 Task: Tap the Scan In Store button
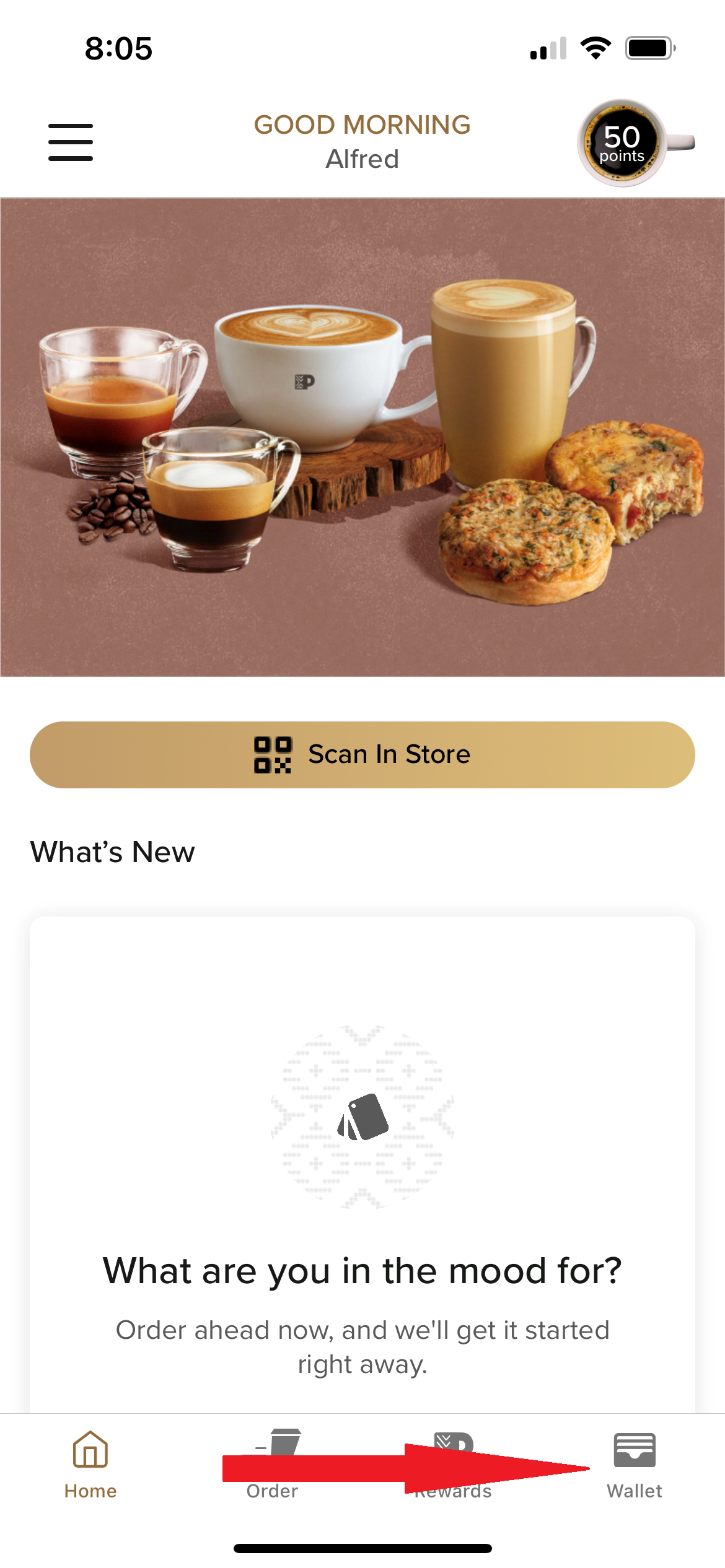point(362,754)
